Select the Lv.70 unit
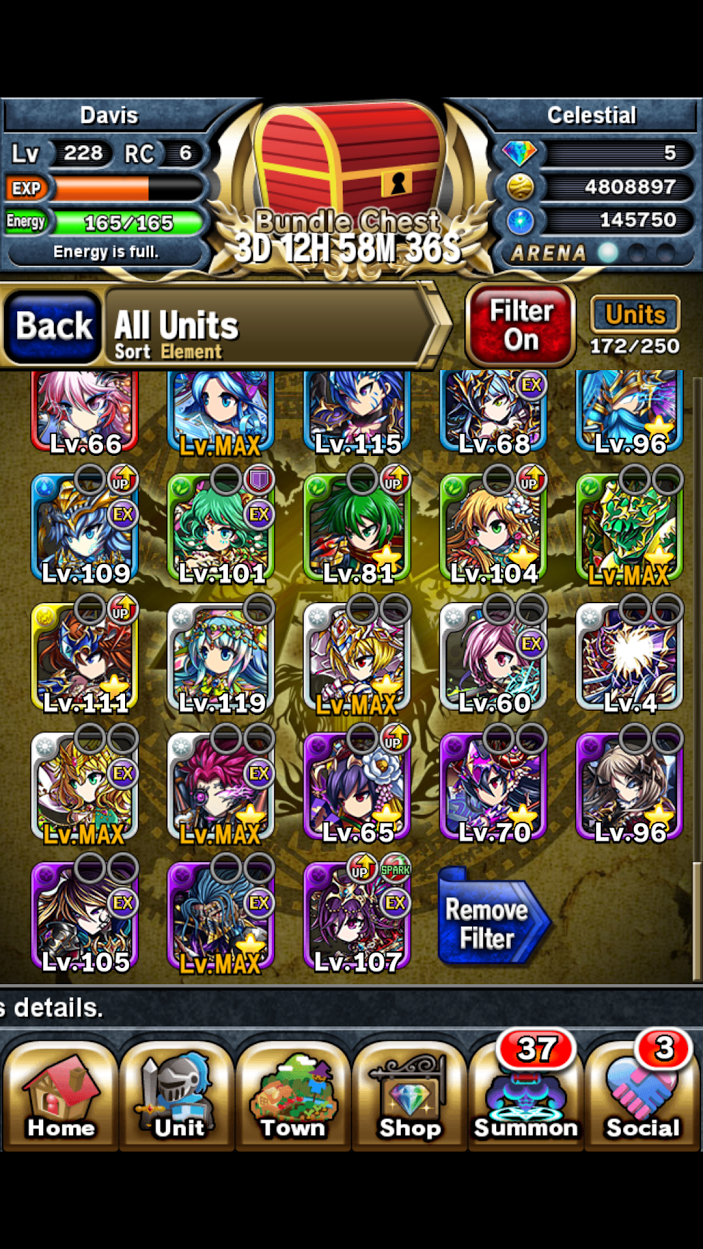The width and height of the screenshot is (703, 1249). [494, 786]
